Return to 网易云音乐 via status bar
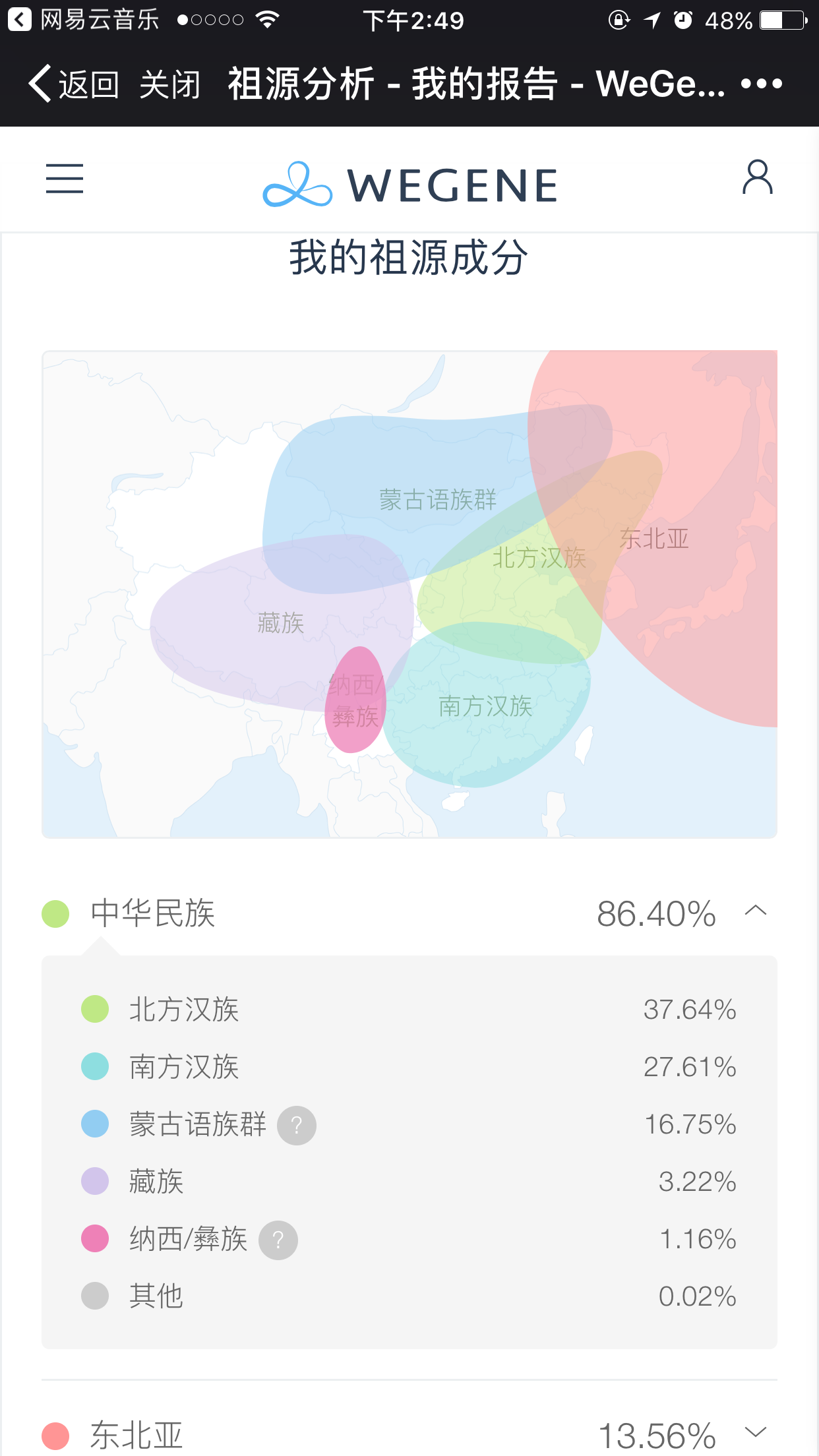The width and height of the screenshot is (819, 1456). pyautogui.click(x=82, y=20)
